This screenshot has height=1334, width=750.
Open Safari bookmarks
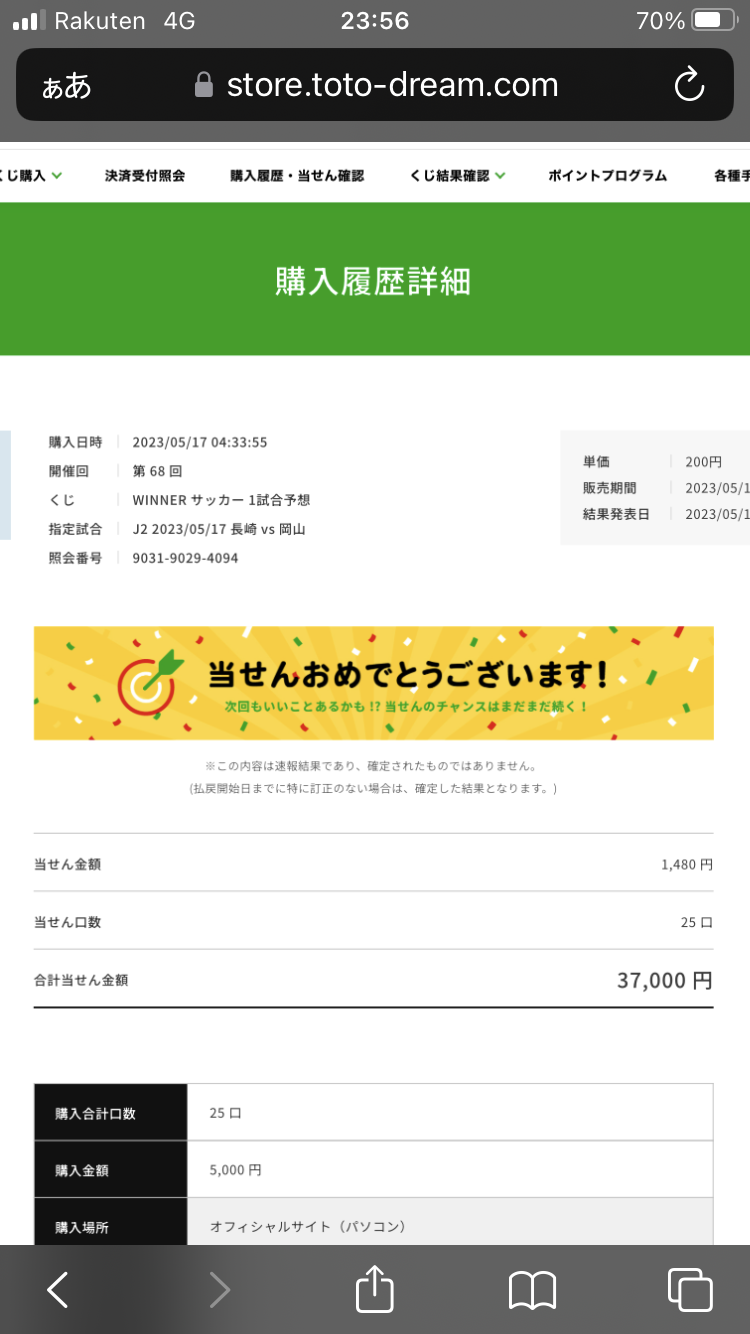532,1290
